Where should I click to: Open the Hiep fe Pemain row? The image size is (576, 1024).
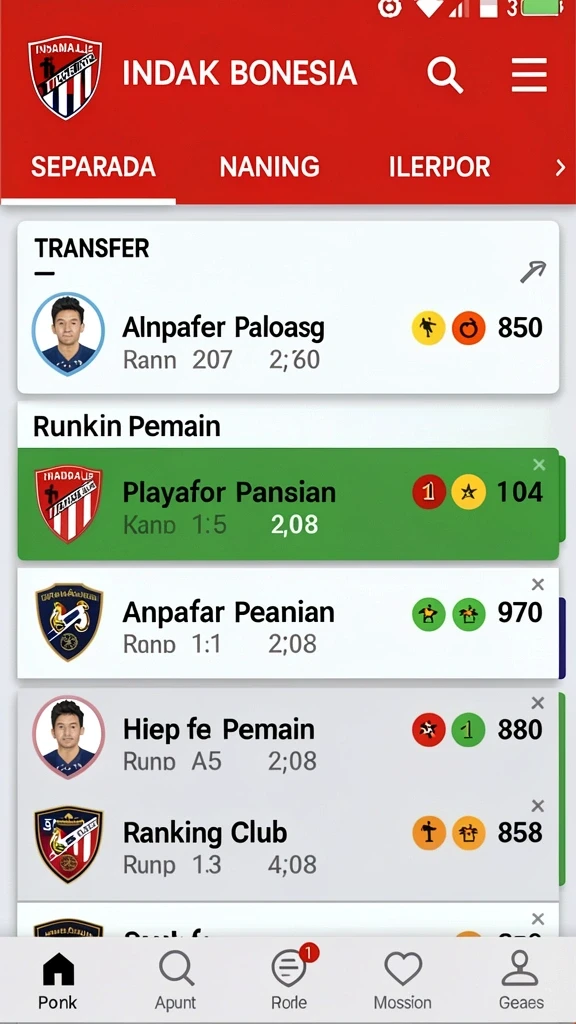[x=288, y=739]
